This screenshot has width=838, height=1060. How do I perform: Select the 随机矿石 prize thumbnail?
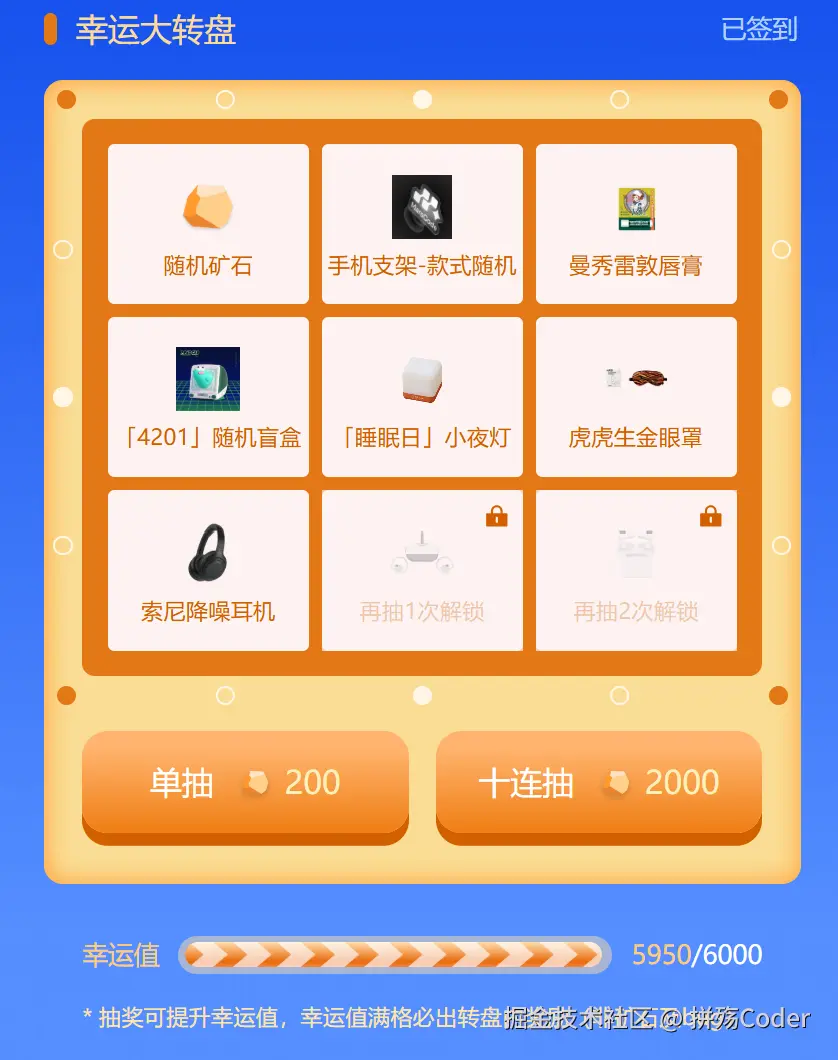(x=207, y=207)
